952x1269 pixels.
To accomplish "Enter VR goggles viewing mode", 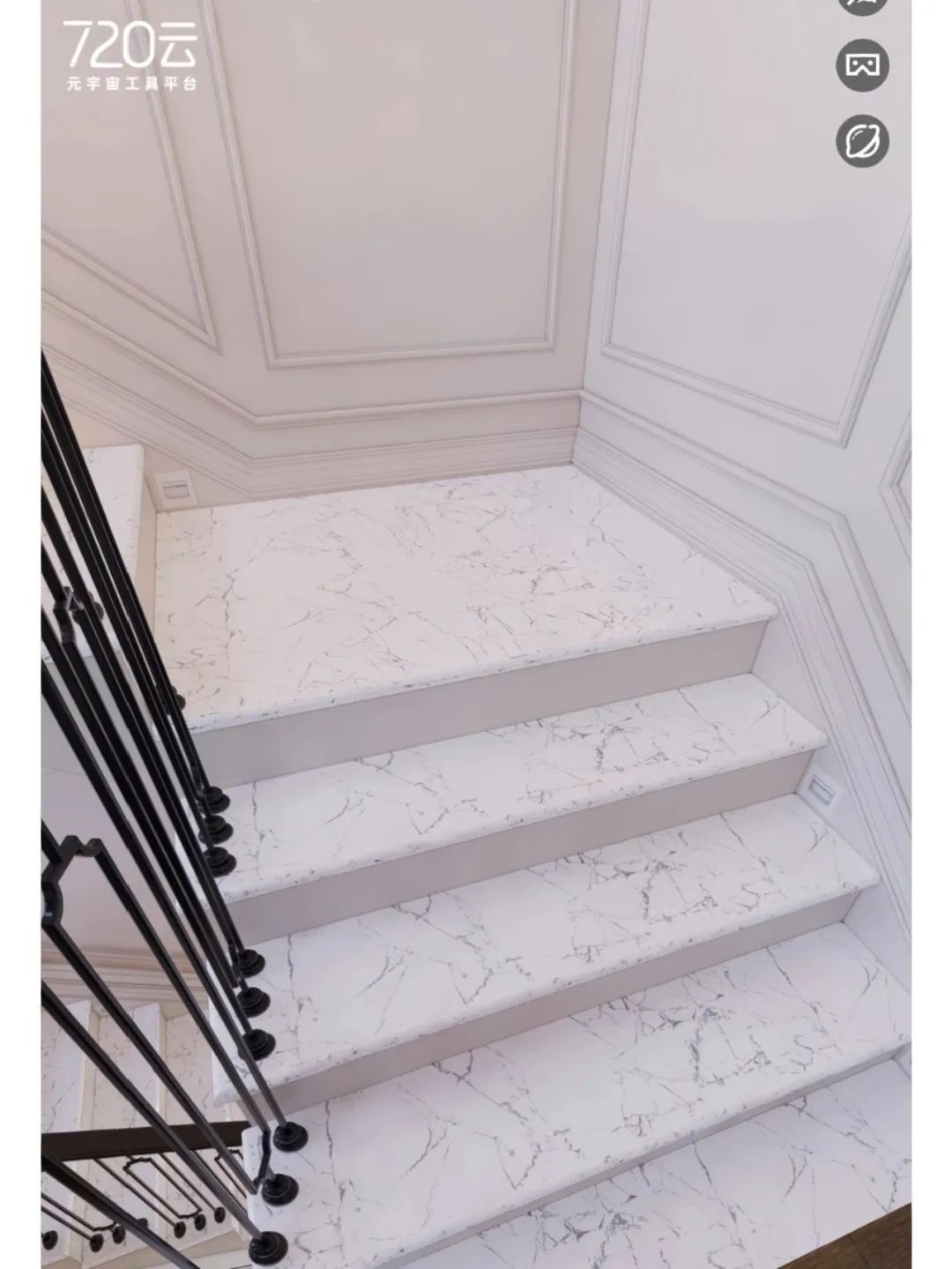I will point(862,65).
